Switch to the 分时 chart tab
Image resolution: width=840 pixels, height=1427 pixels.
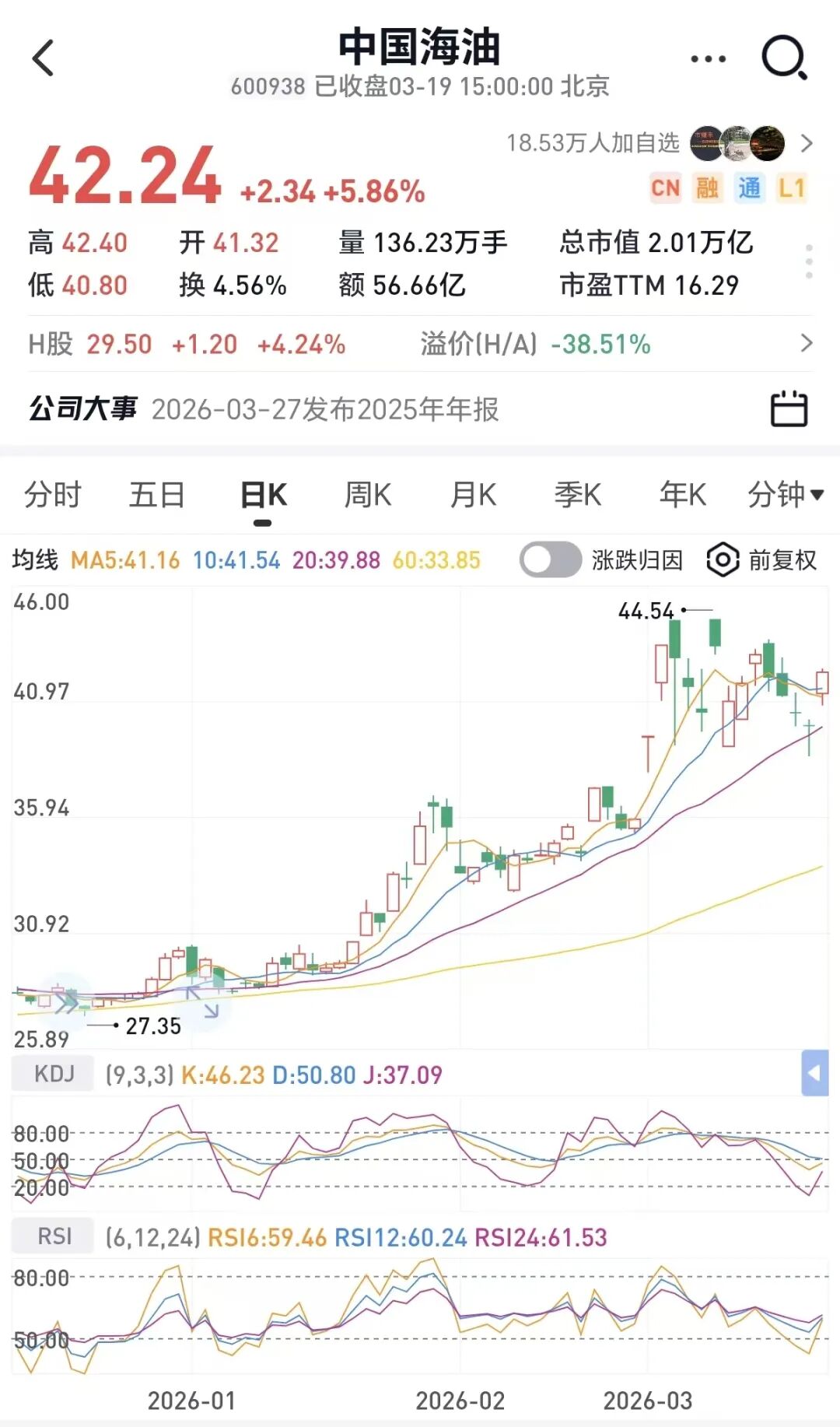click(52, 495)
